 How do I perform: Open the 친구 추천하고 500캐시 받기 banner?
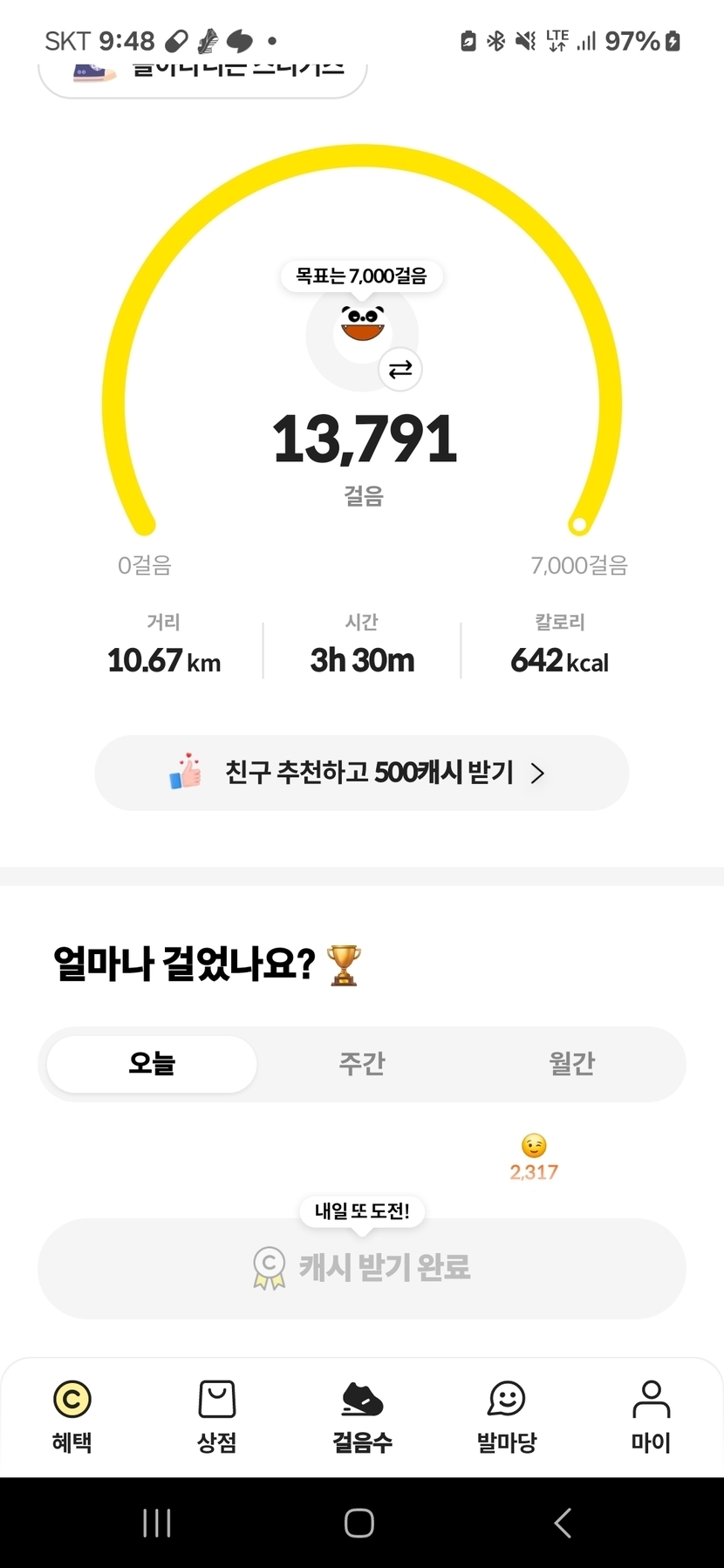(361, 773)
